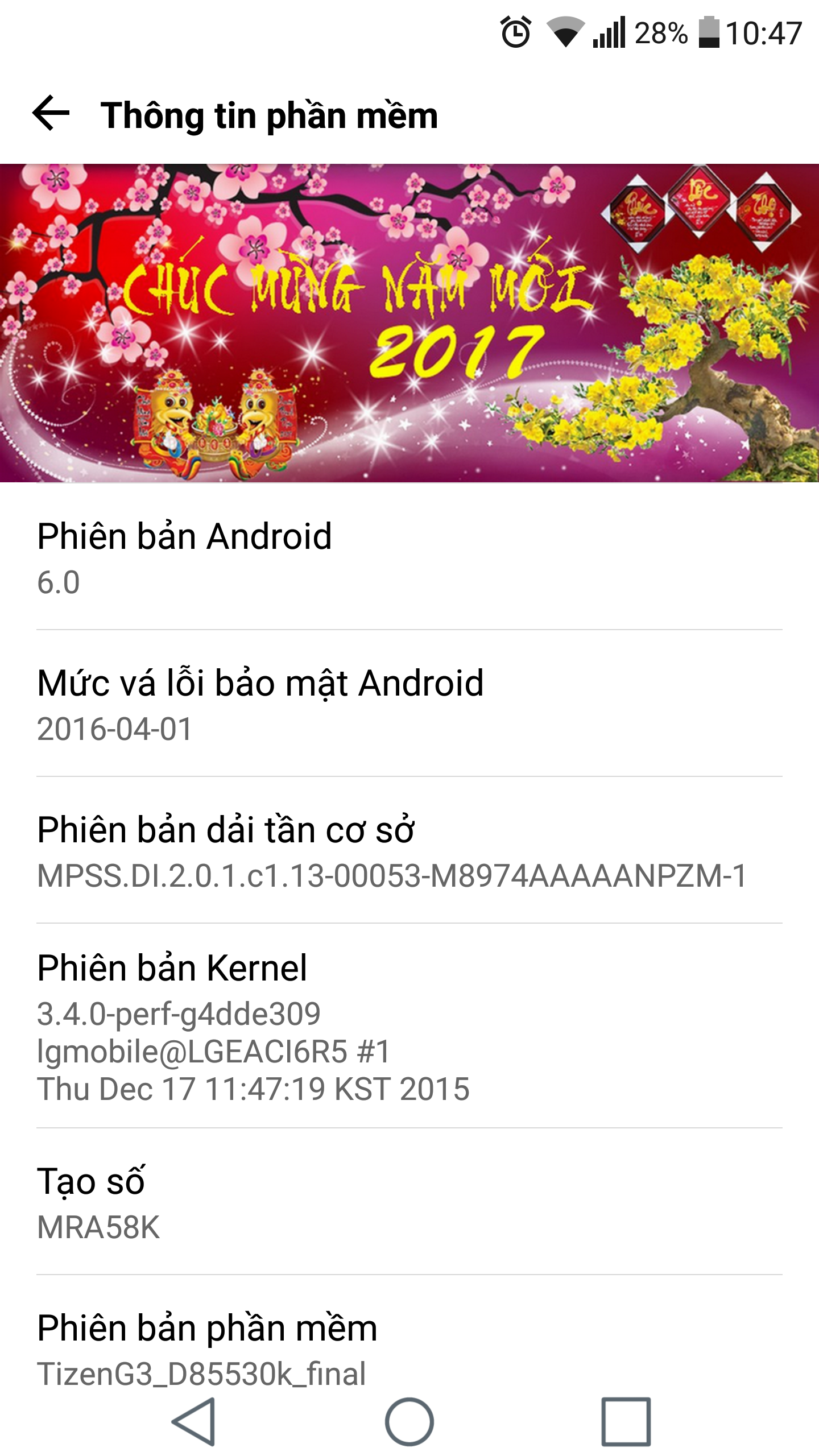Image resolution: width=819 pixels, height=1456 pixels.
Task: Tap the Tạo số MRA58K row
Action: (409, 1202)
